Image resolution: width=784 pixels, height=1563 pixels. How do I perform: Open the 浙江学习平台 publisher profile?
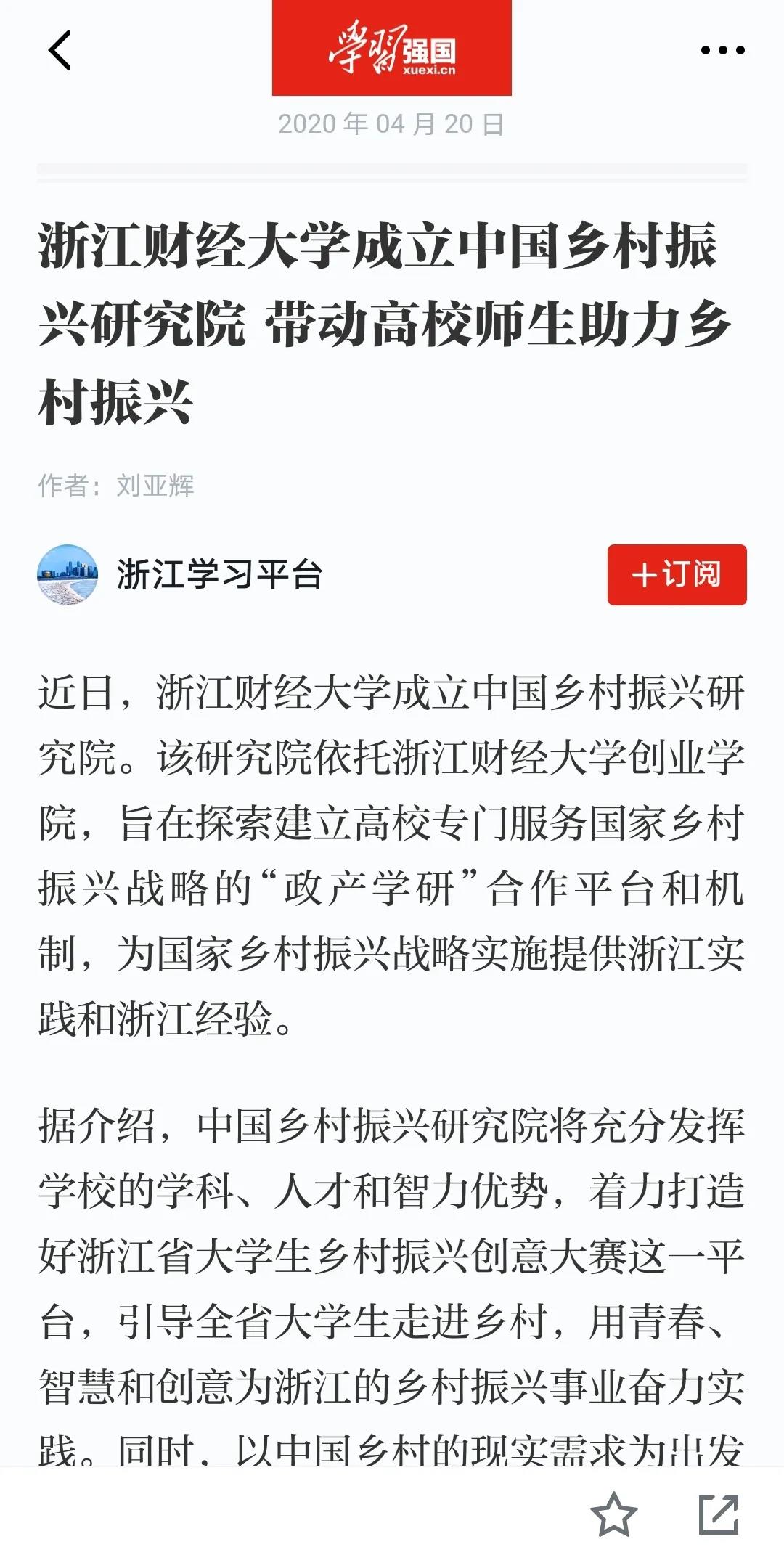218,575
